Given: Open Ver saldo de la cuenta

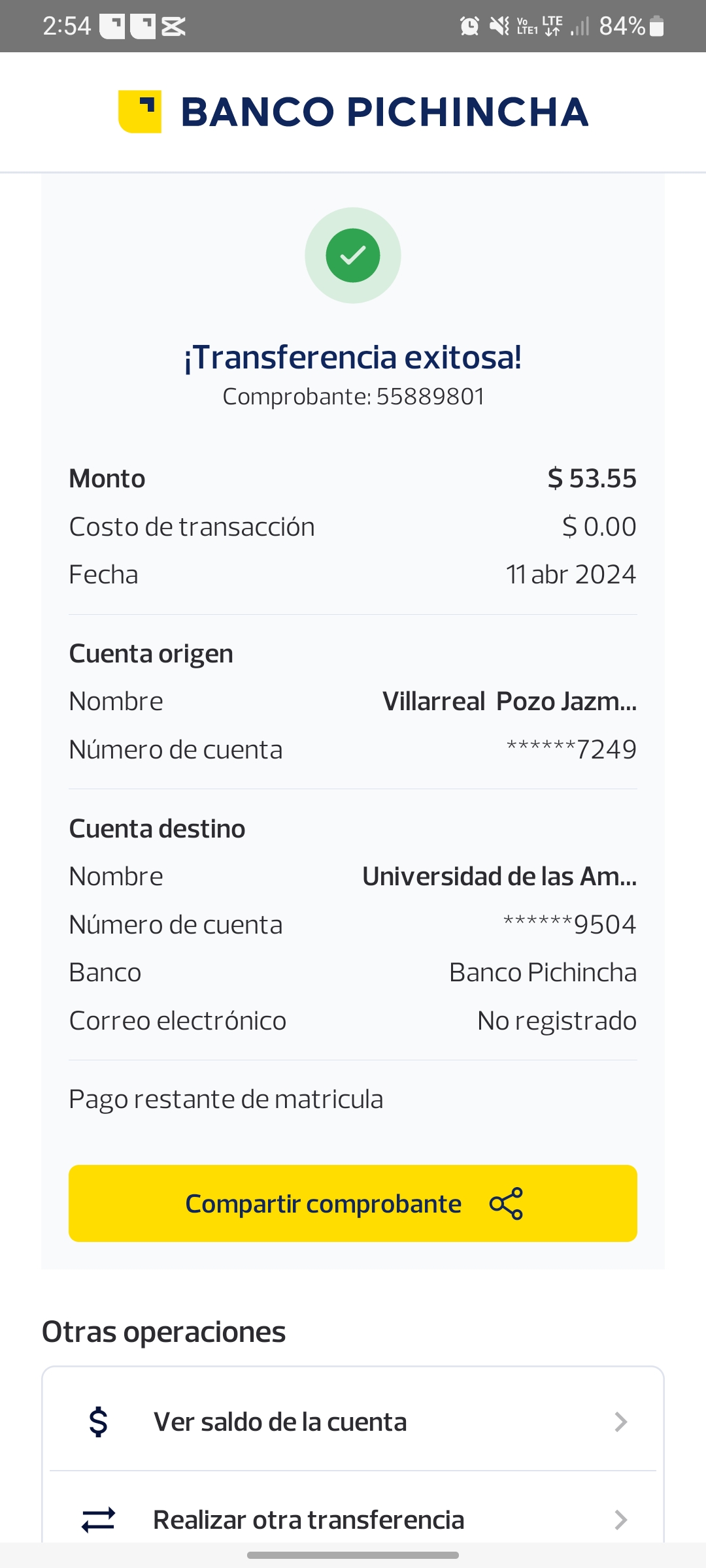Looking at the screenshot, I should coord(353,1422).
